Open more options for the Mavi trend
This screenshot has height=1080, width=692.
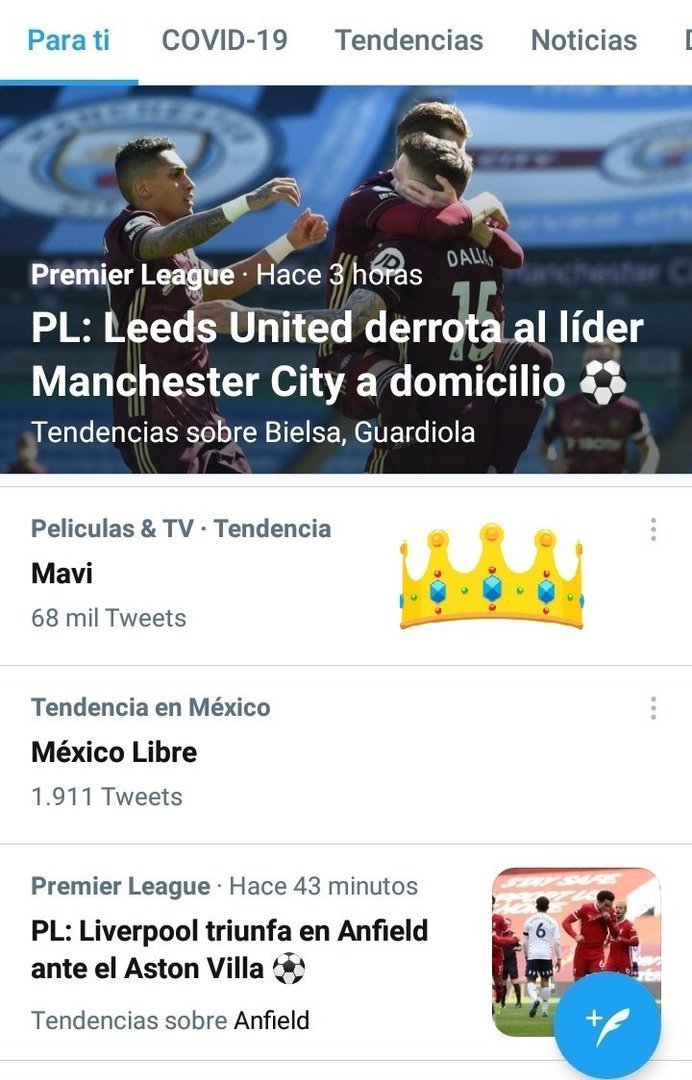(653, 529)
